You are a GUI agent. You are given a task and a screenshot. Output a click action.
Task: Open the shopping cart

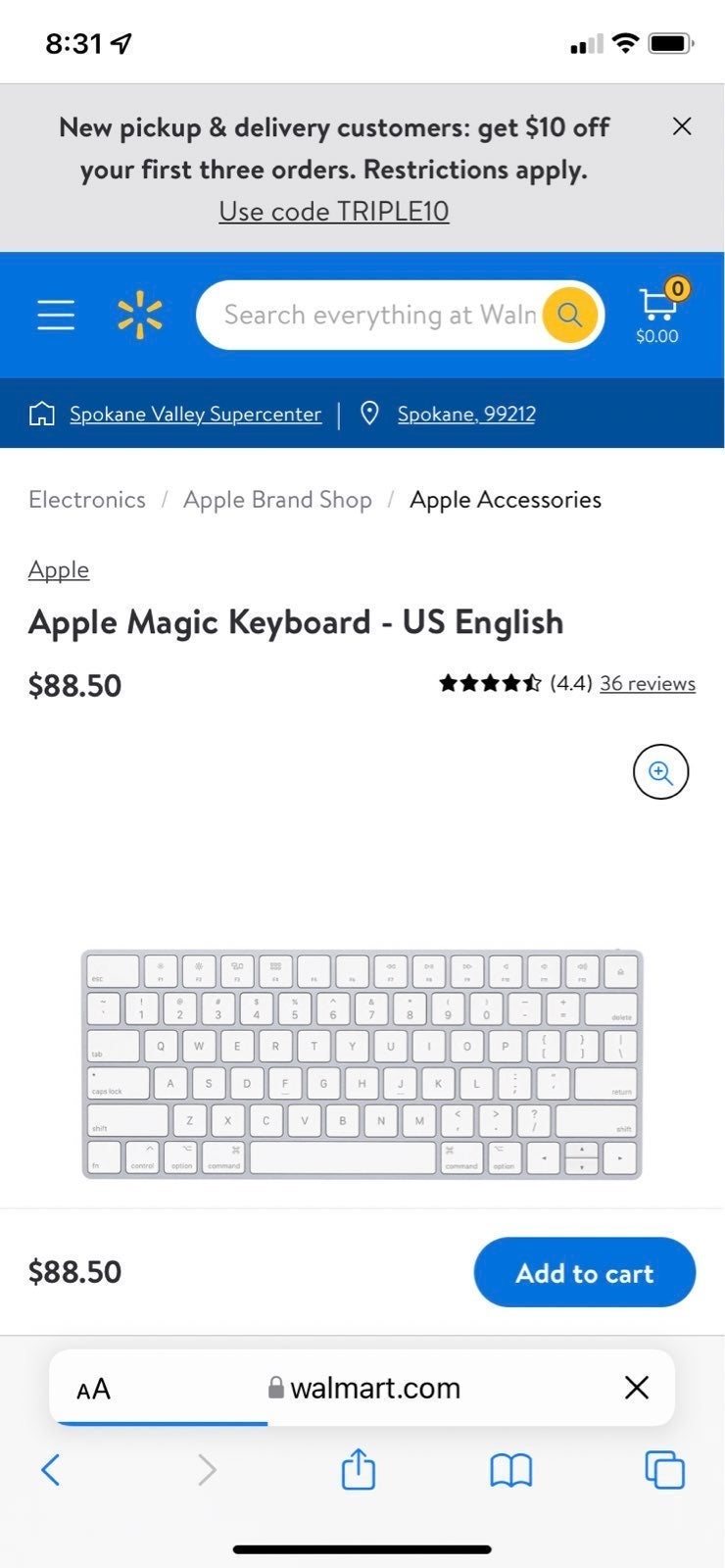[x=657, y=314]
